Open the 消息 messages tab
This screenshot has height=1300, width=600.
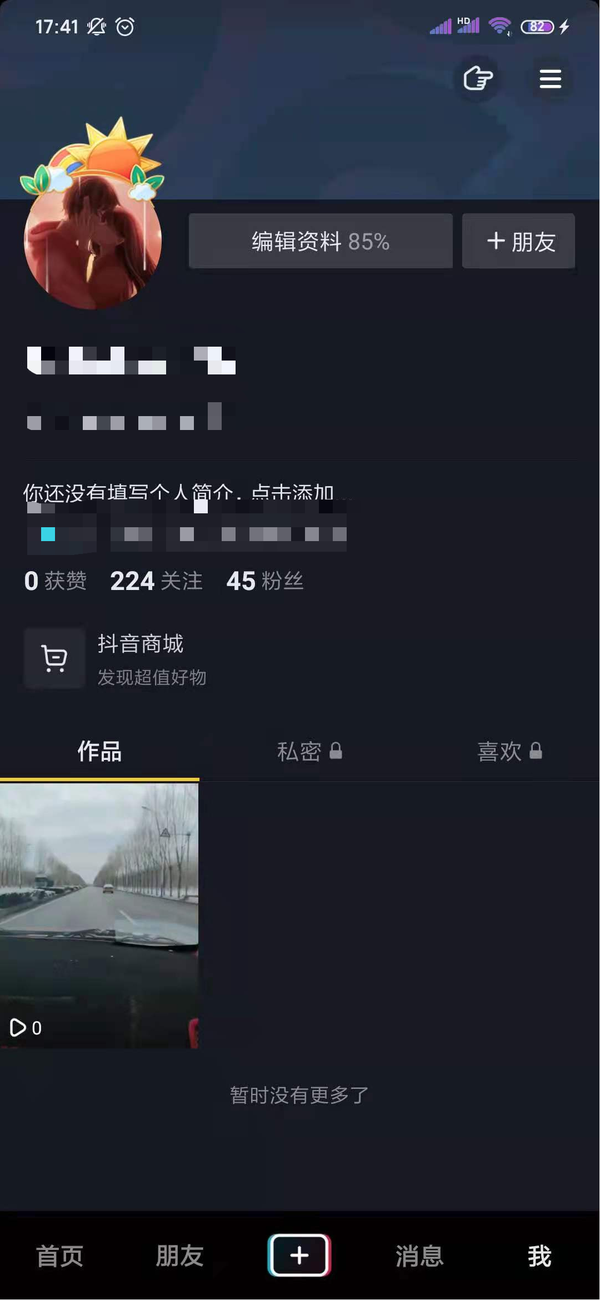click(x=419, y=1256)
